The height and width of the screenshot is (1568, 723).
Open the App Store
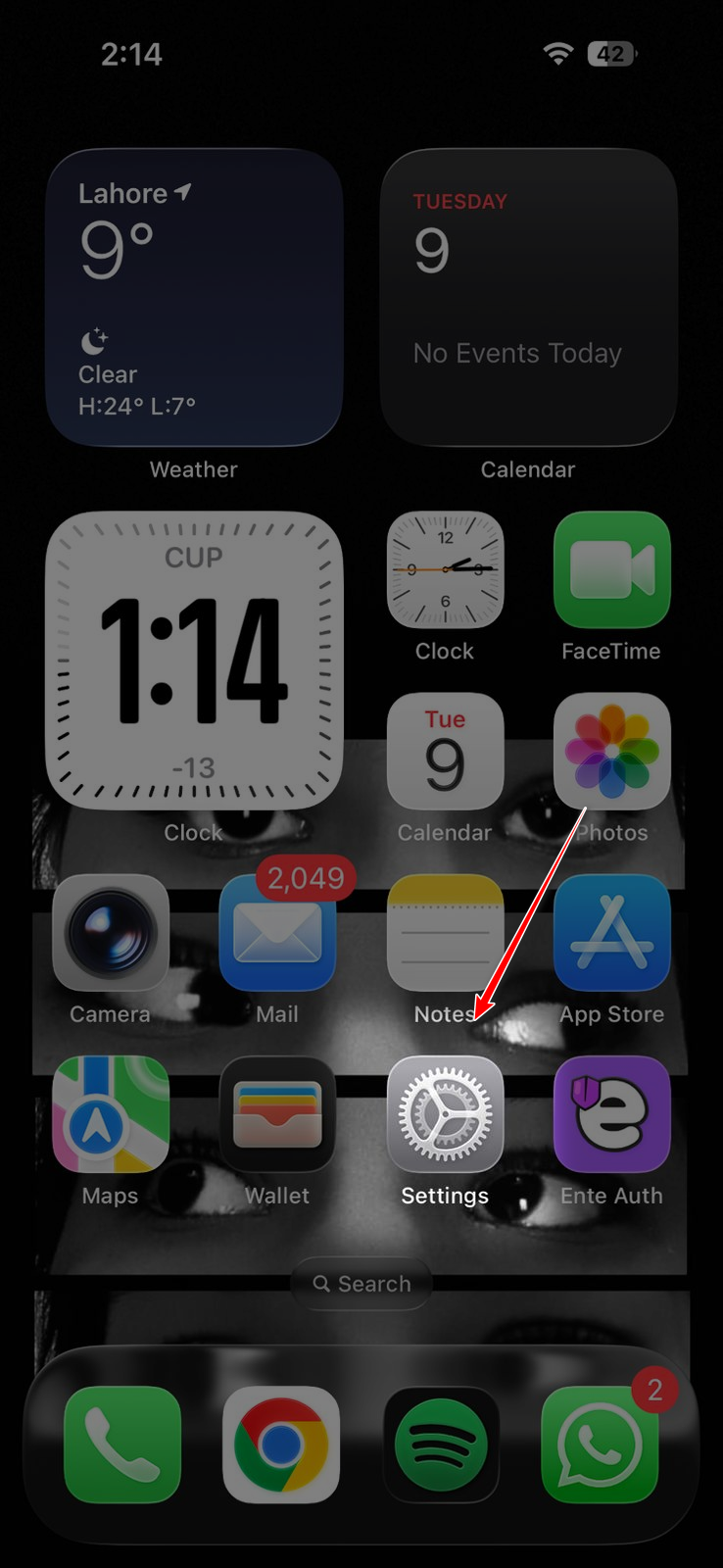click(x=611, y=933)
